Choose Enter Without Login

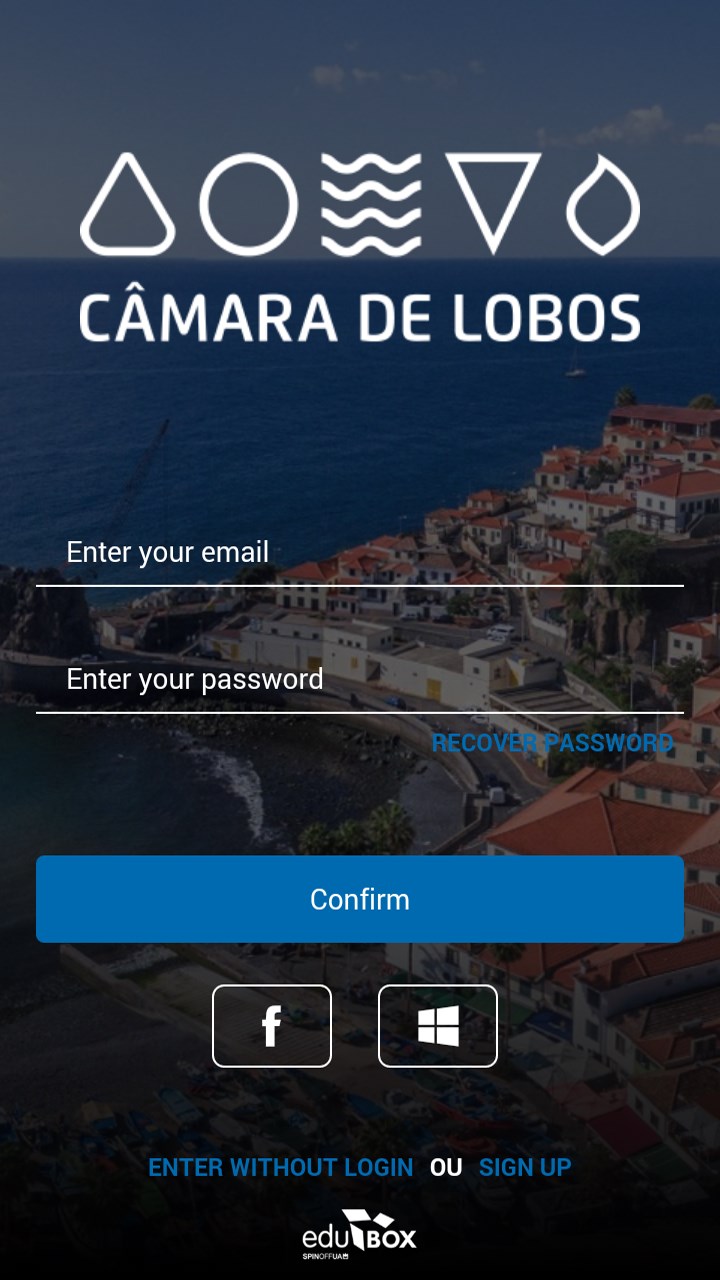(x=280, y=1167)
